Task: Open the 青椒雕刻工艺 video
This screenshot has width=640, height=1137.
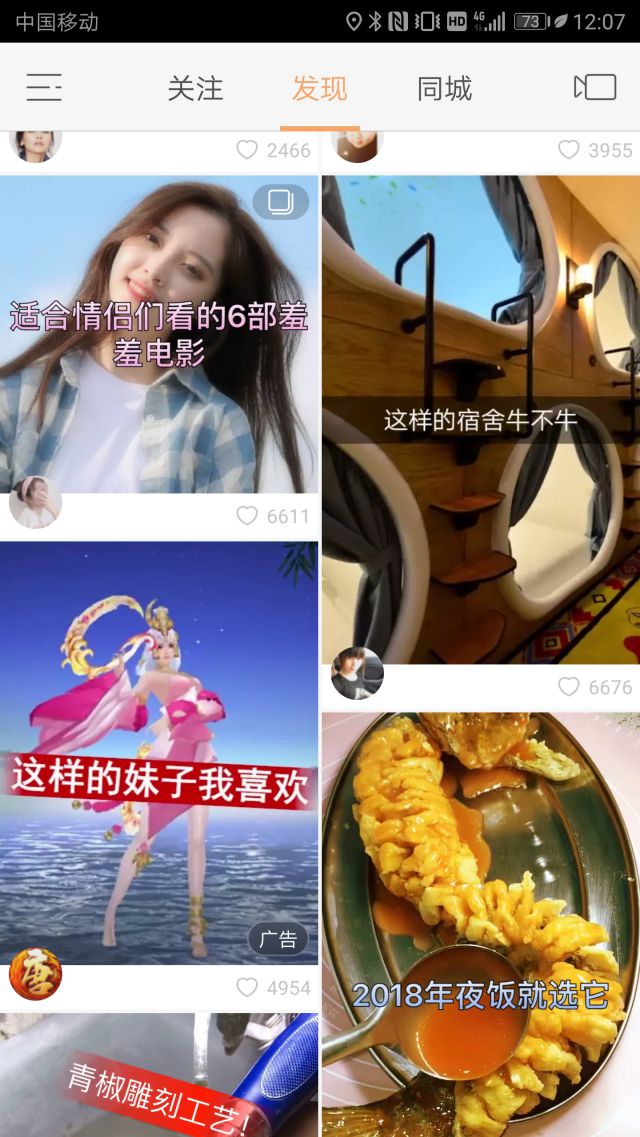Action: tap(159, 1076)
